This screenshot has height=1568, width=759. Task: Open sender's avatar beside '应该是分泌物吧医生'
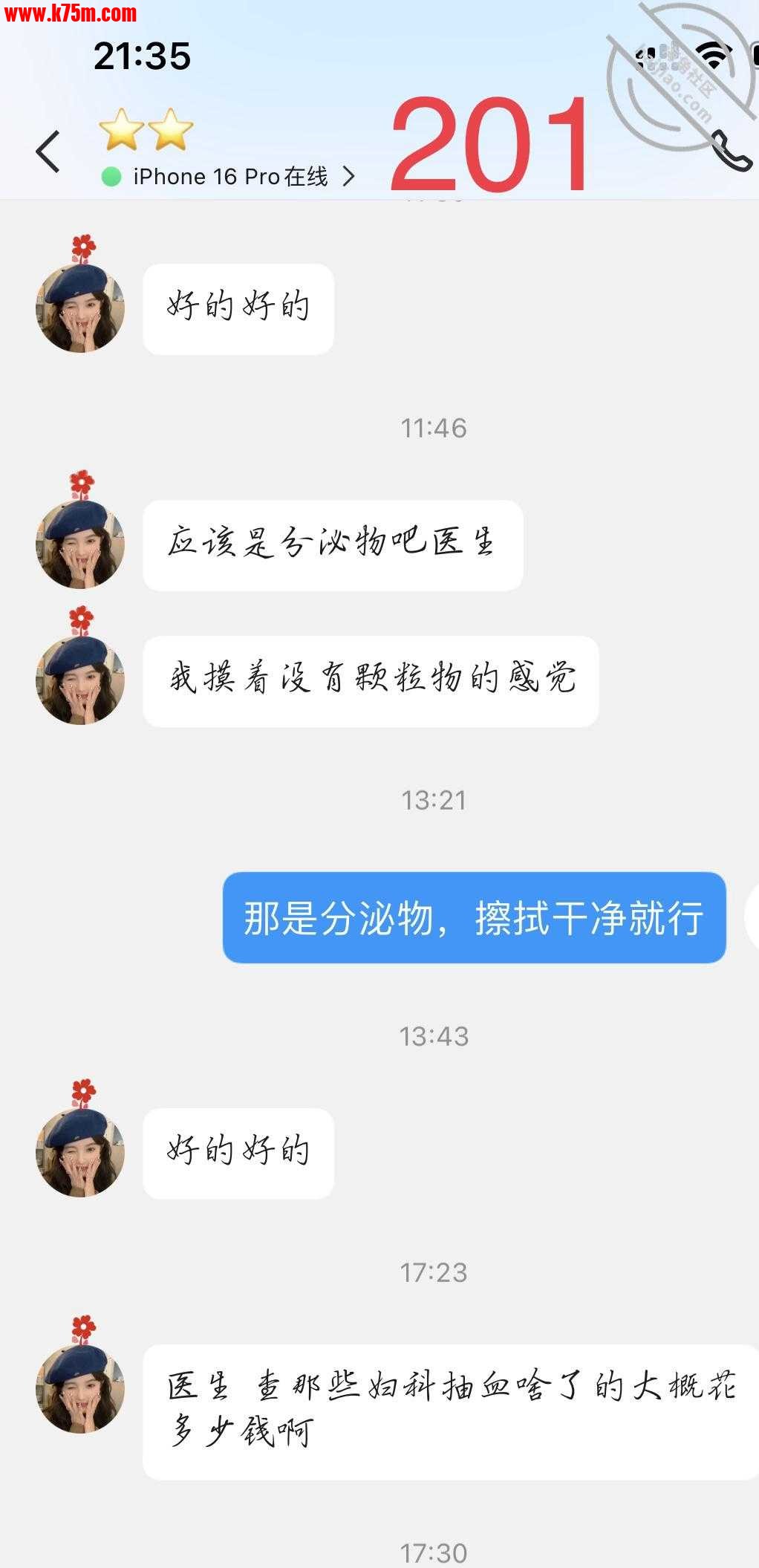(x=80, y=544)
